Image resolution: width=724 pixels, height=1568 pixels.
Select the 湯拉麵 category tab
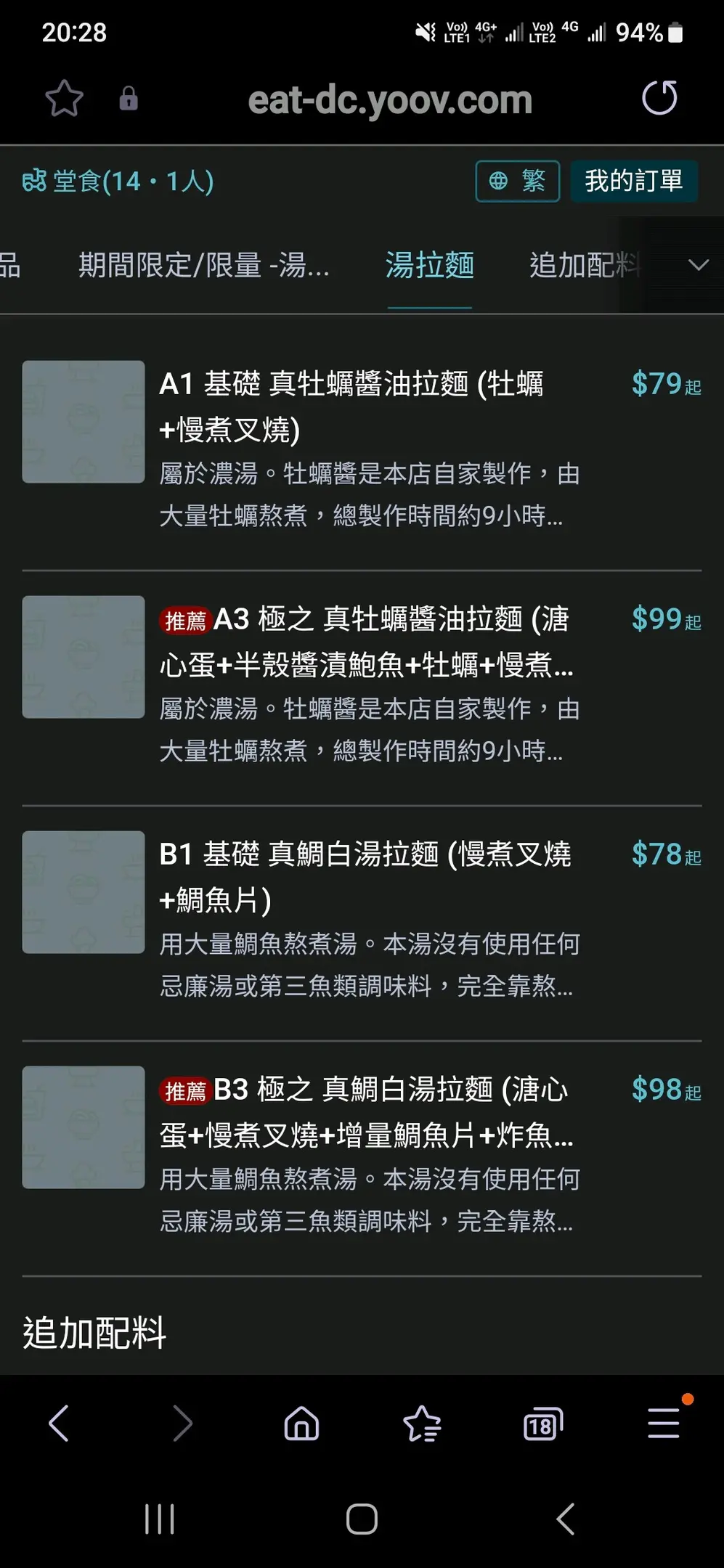[x=429, y=265]
